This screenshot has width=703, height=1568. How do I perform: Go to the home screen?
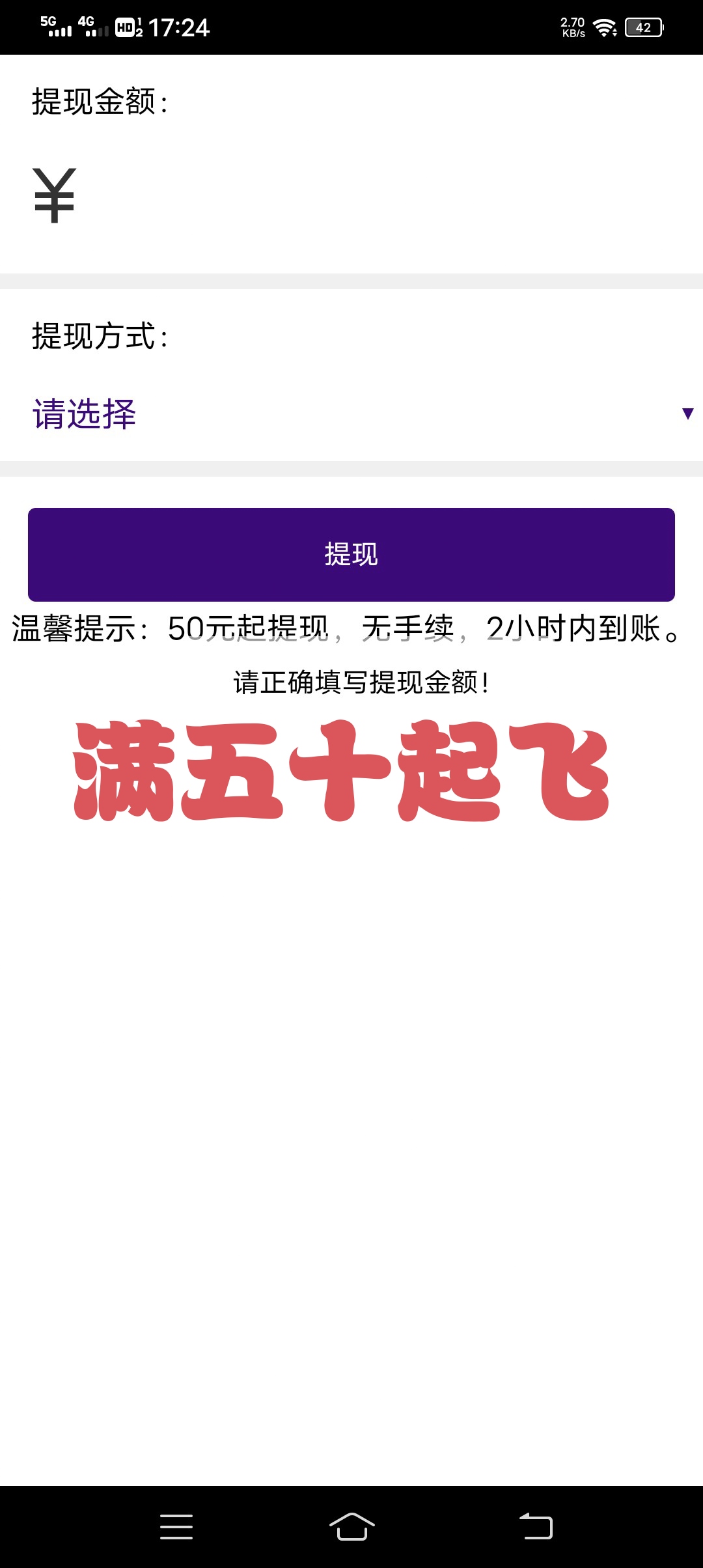pyautogui.click(x=351, y=1526)
